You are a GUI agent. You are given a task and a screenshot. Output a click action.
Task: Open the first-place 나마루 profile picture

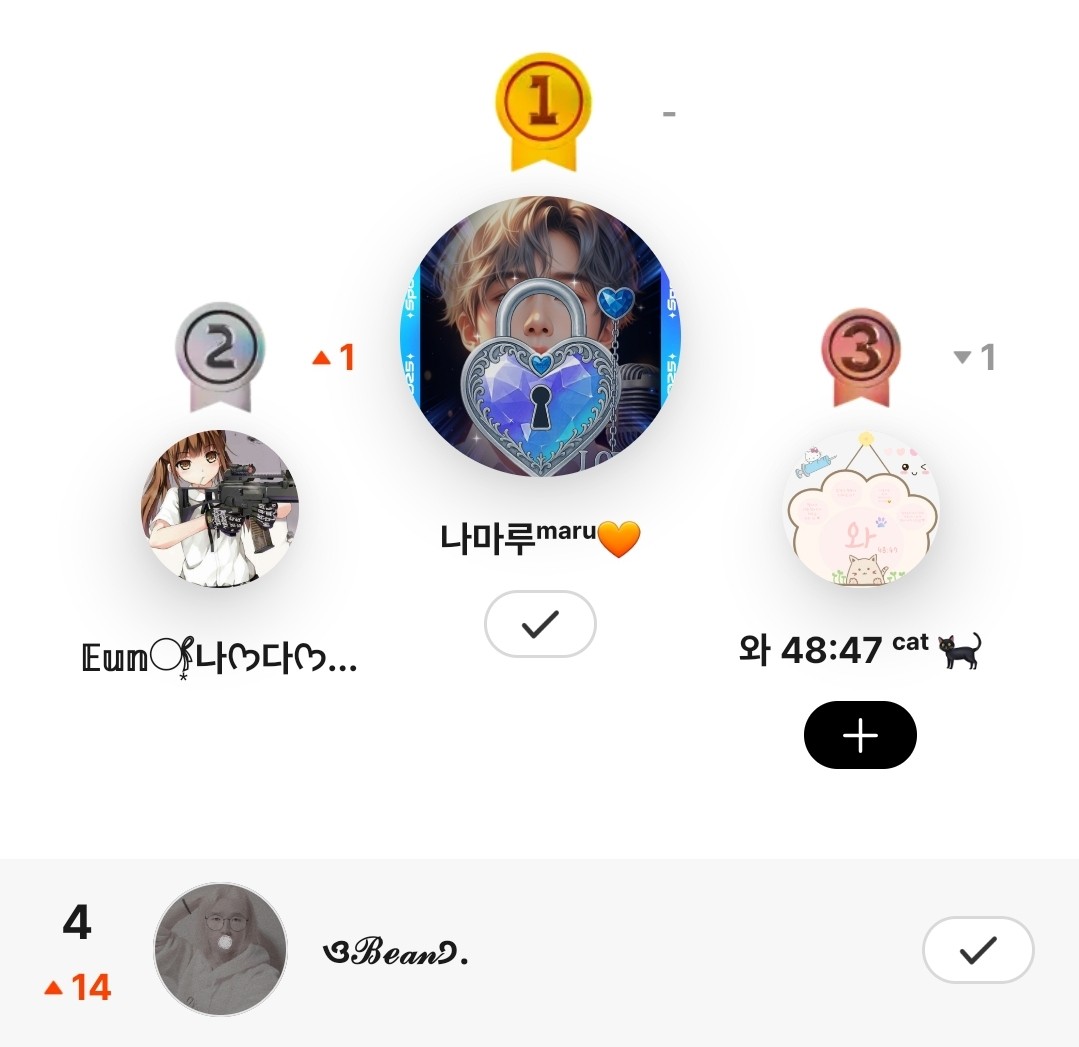tap(540, 337)
